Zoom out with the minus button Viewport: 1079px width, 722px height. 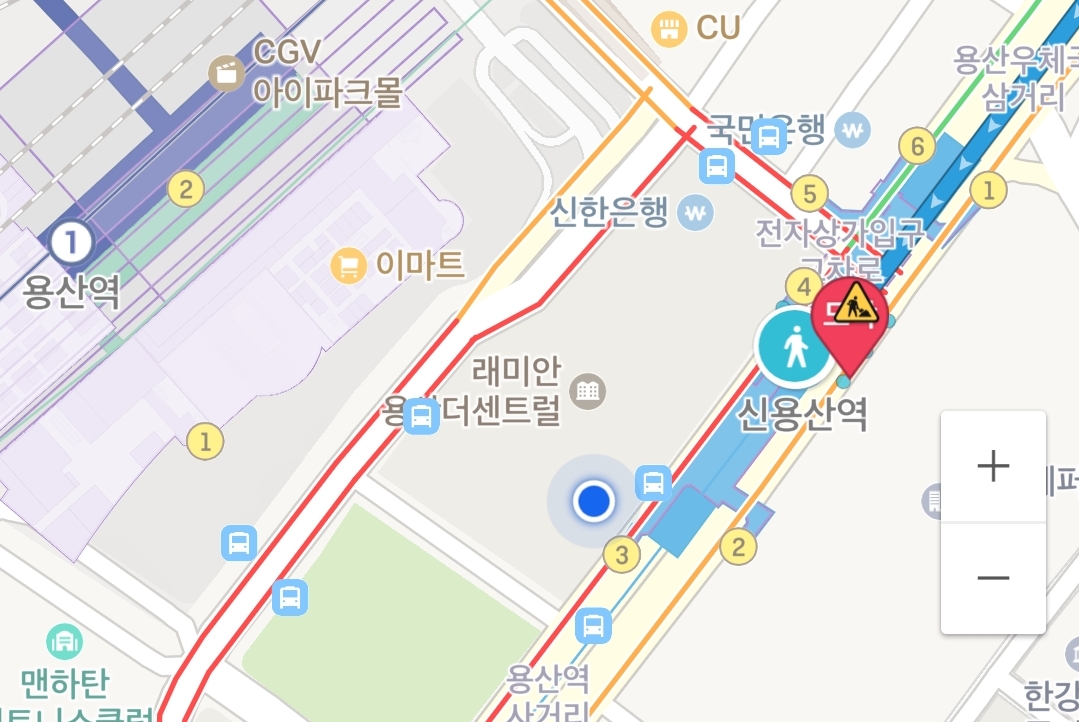pyautogui.click(x=993, y=578)
